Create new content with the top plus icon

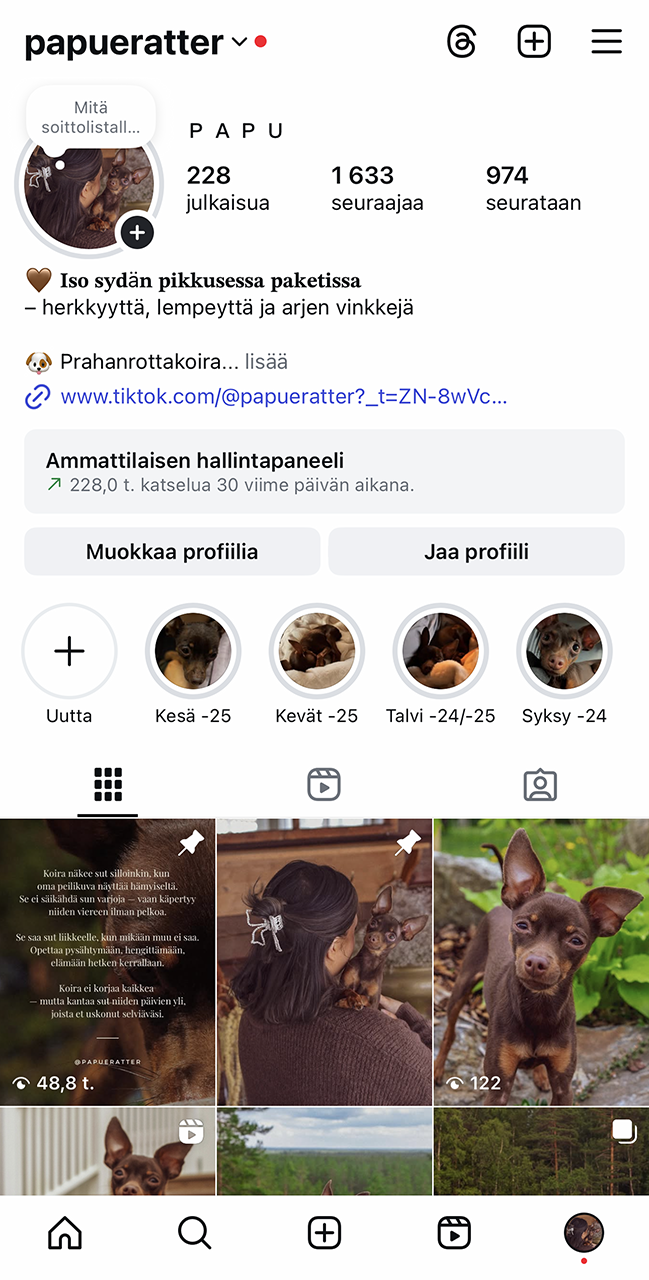pos(534,42)
